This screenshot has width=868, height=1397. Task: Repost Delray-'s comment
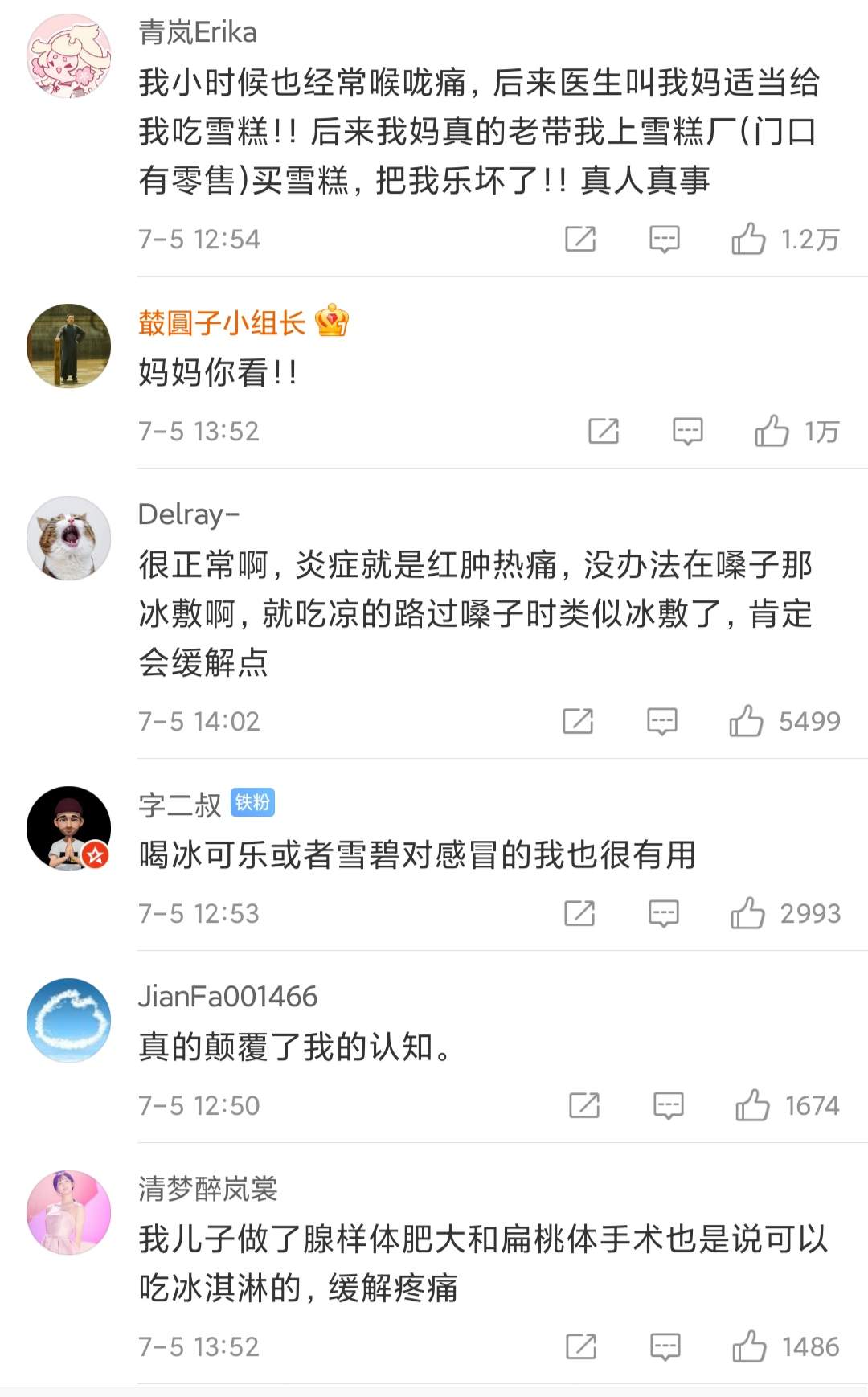pos(578,721)
